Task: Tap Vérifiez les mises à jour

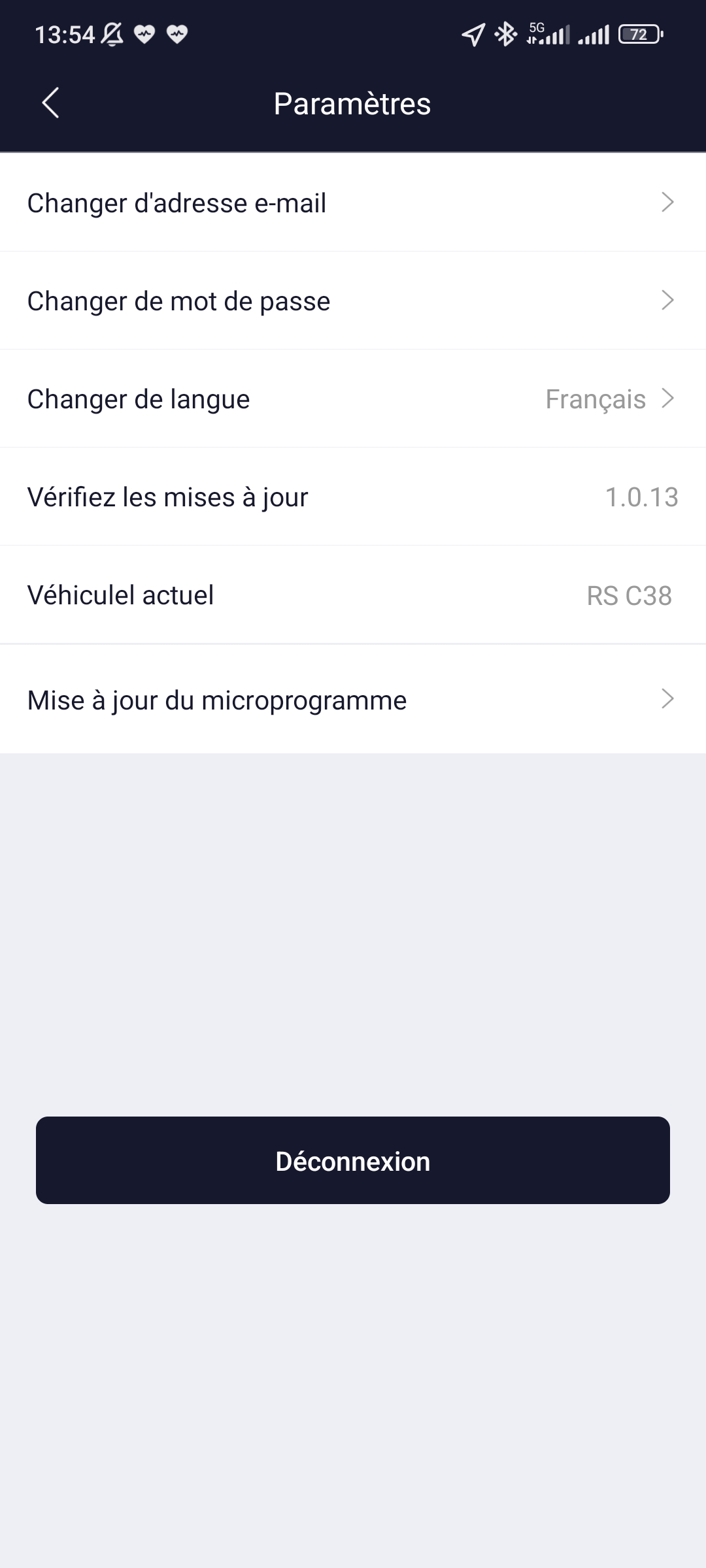Action: click(353, 497)
